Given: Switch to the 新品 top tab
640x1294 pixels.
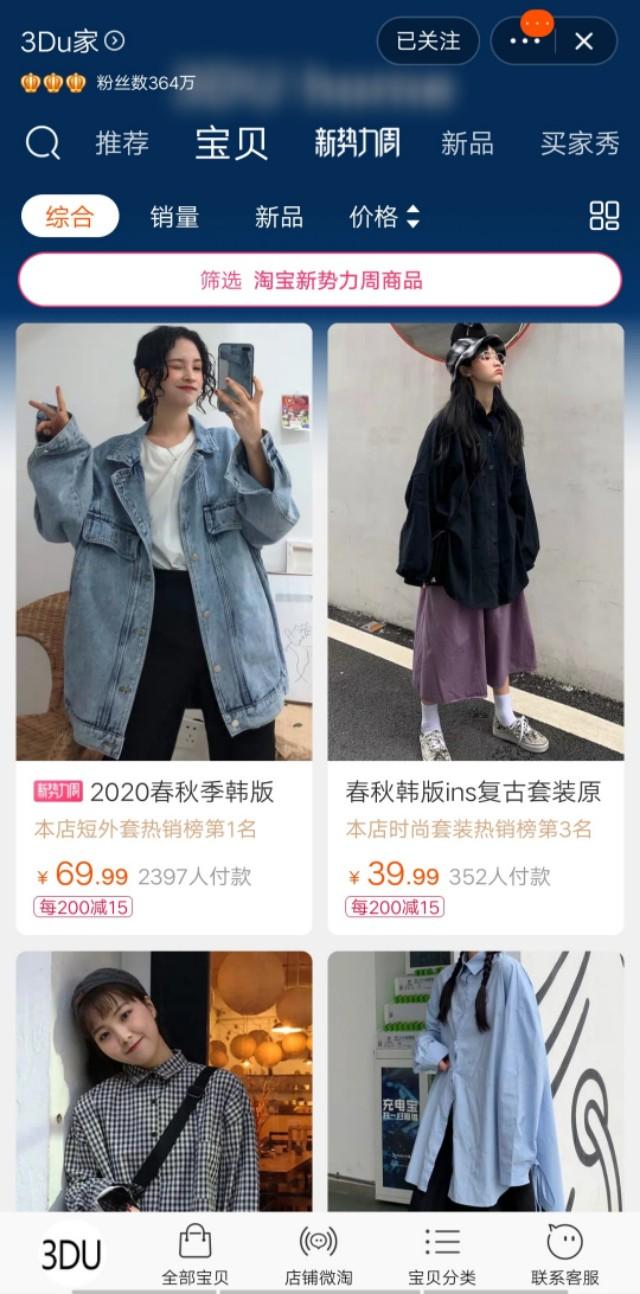Looking at the screenshot, I should click(x=468, y=144).
